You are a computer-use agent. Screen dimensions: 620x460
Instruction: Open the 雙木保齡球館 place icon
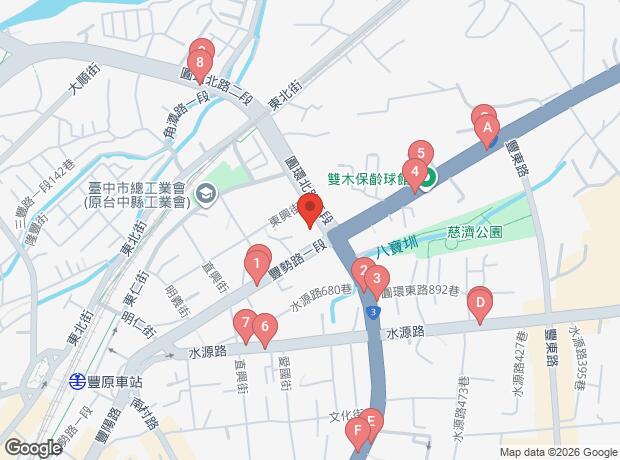point(427,179)
